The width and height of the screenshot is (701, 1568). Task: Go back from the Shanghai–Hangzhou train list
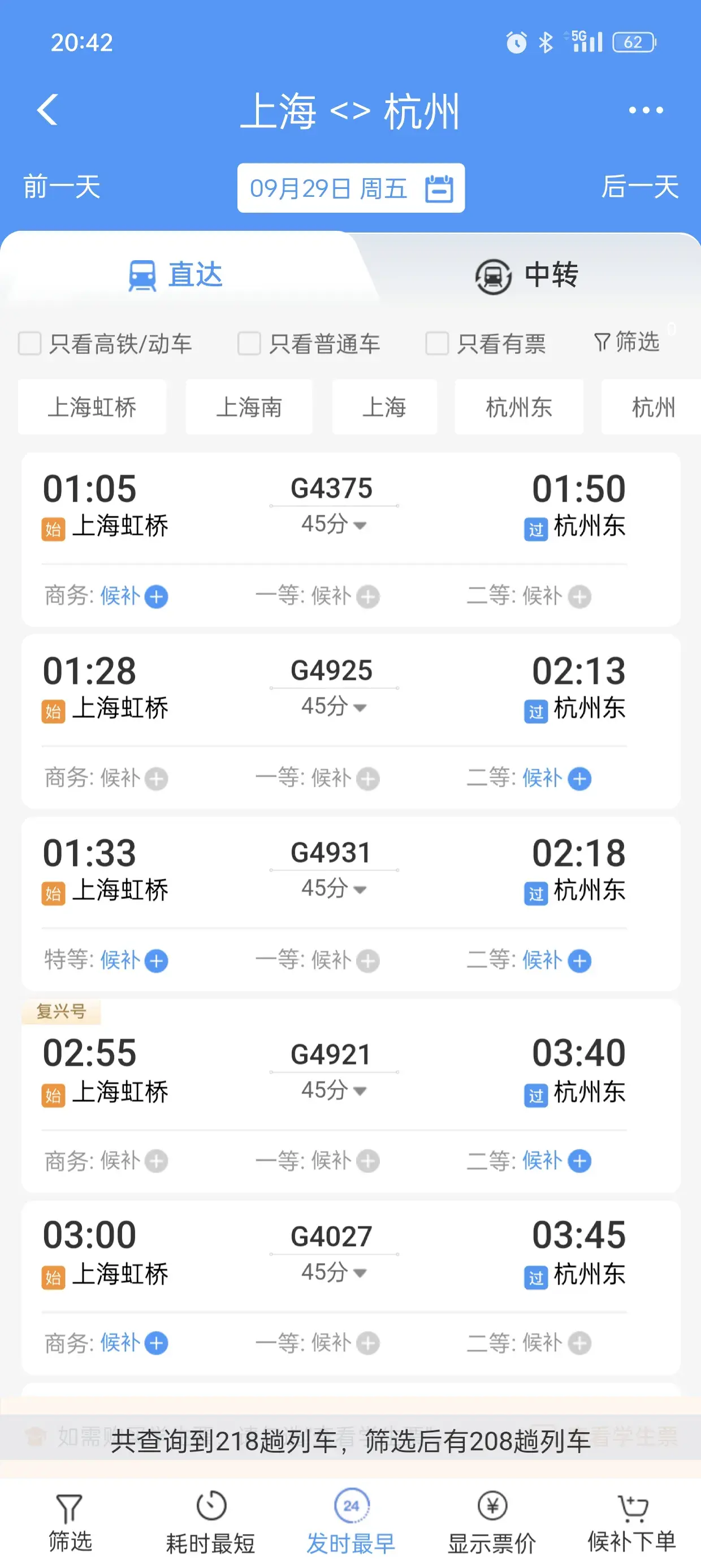[47, 110]
